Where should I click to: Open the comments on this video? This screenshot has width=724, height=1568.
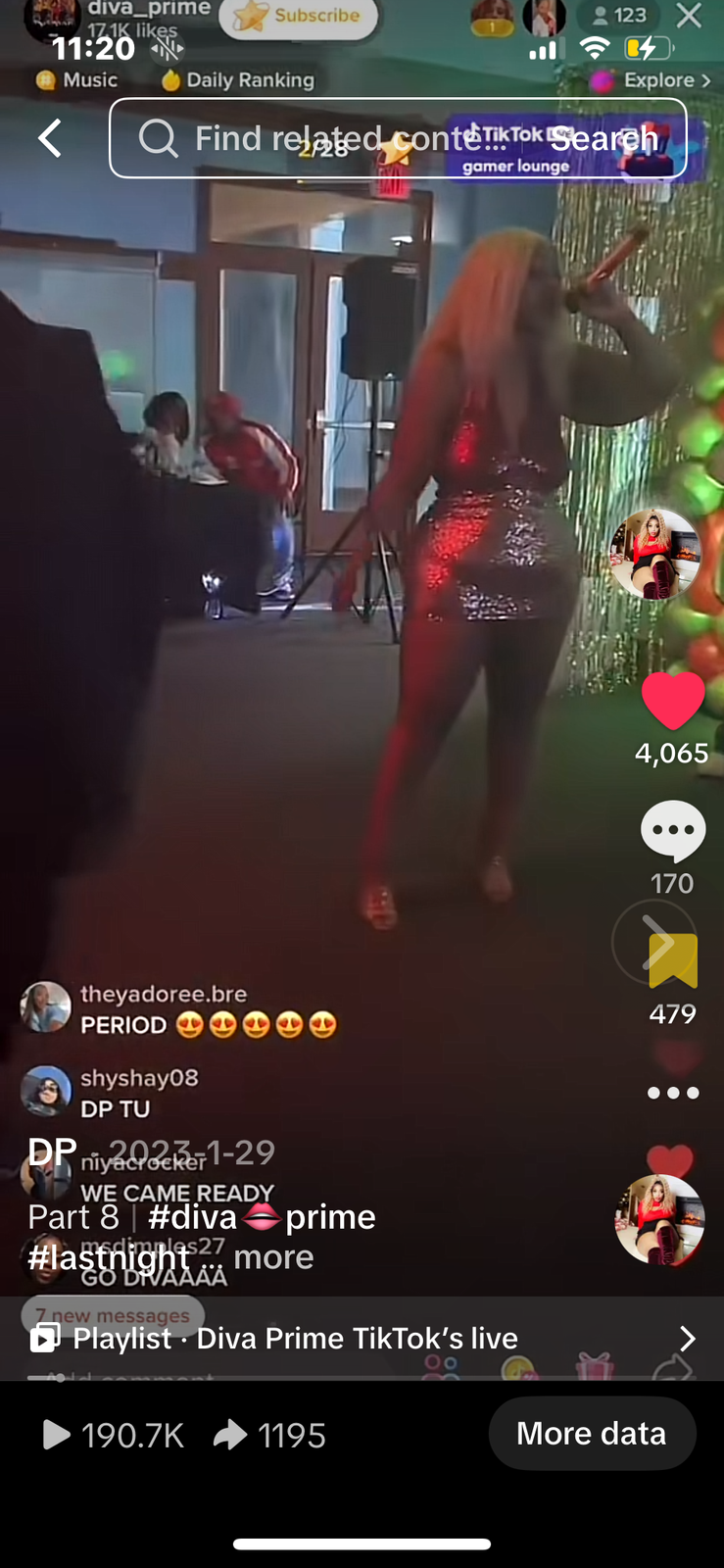point(672,831)
